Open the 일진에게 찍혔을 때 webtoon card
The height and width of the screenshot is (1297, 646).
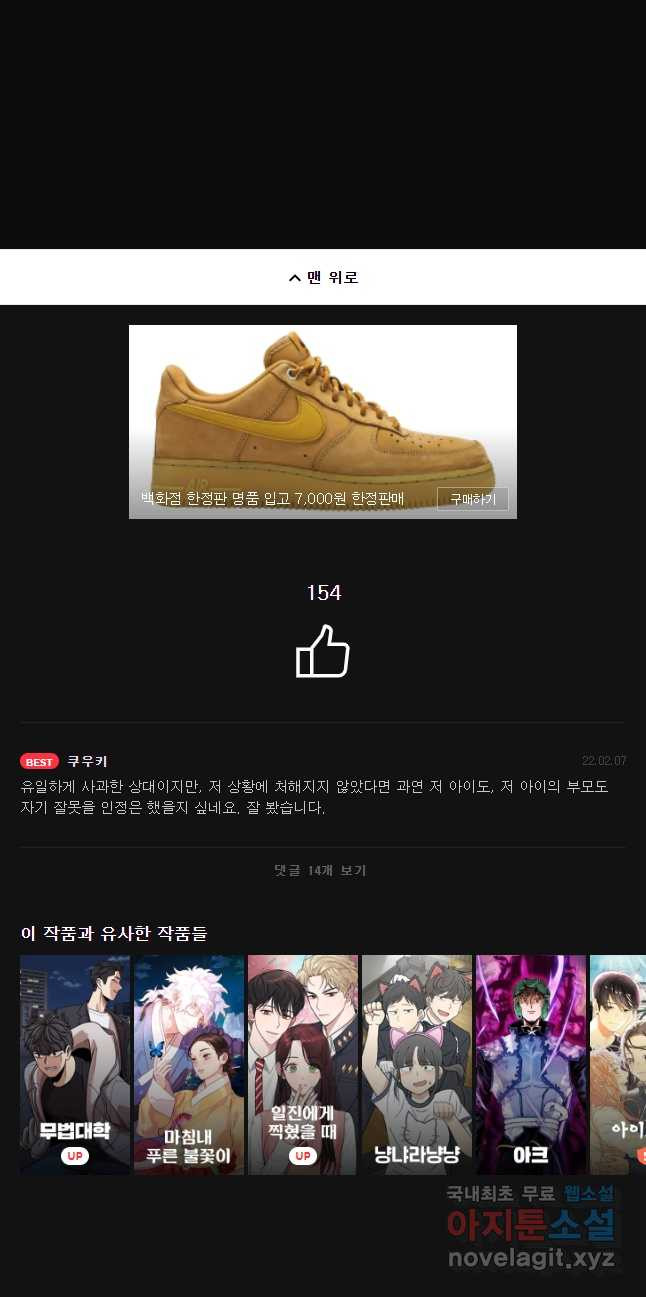tap(303, 1064)
